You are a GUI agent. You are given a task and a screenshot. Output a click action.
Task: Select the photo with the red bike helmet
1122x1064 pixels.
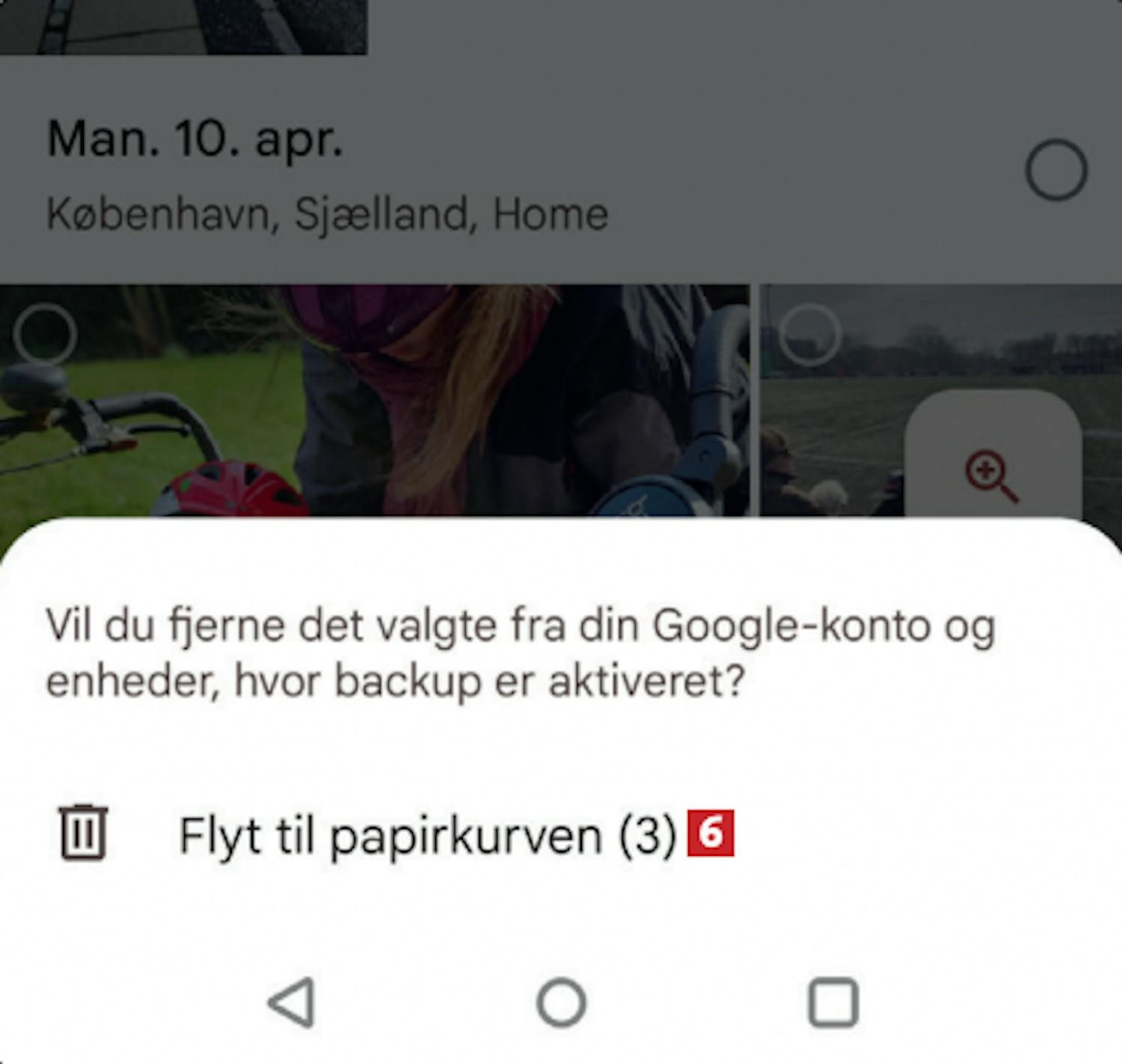(45, 334)
